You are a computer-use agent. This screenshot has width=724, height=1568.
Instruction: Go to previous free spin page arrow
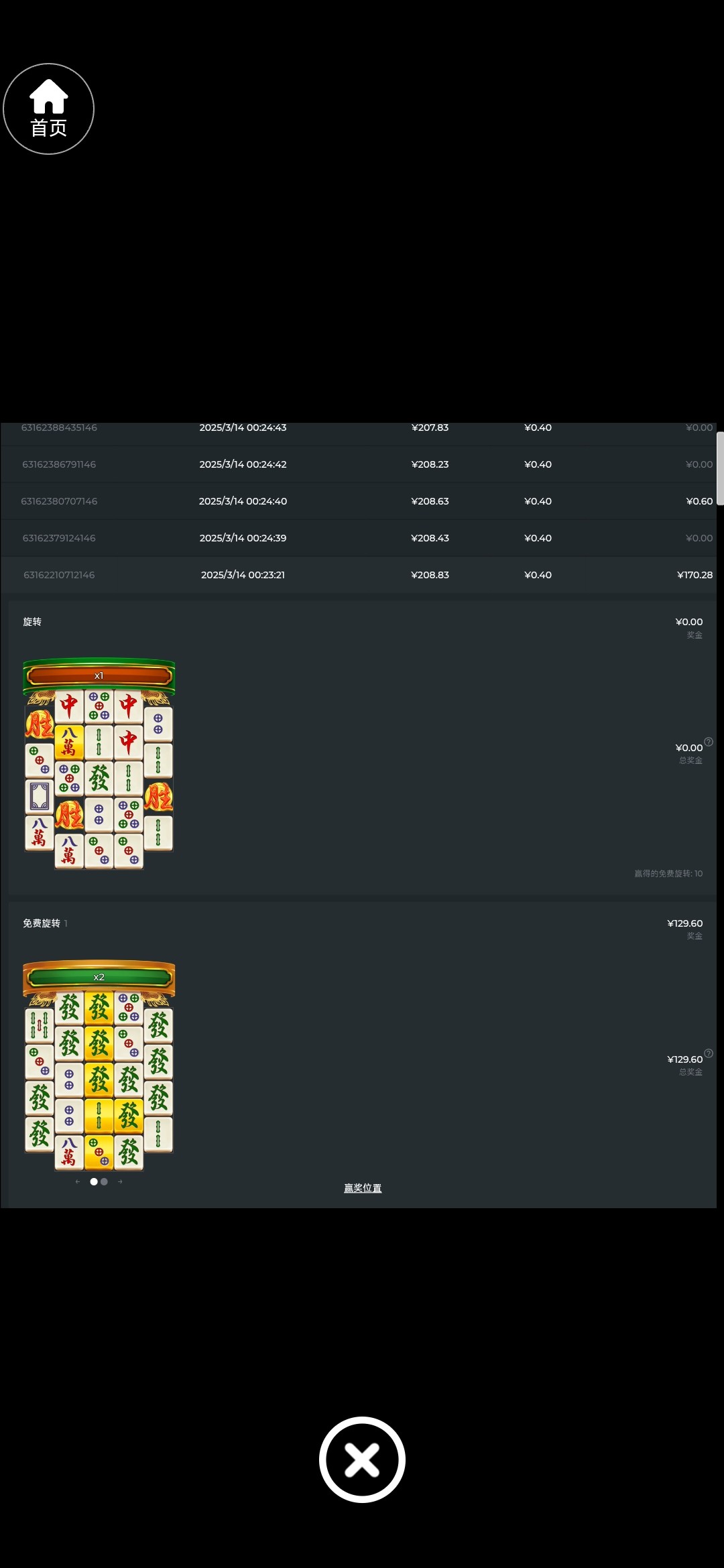(78, 1181)
